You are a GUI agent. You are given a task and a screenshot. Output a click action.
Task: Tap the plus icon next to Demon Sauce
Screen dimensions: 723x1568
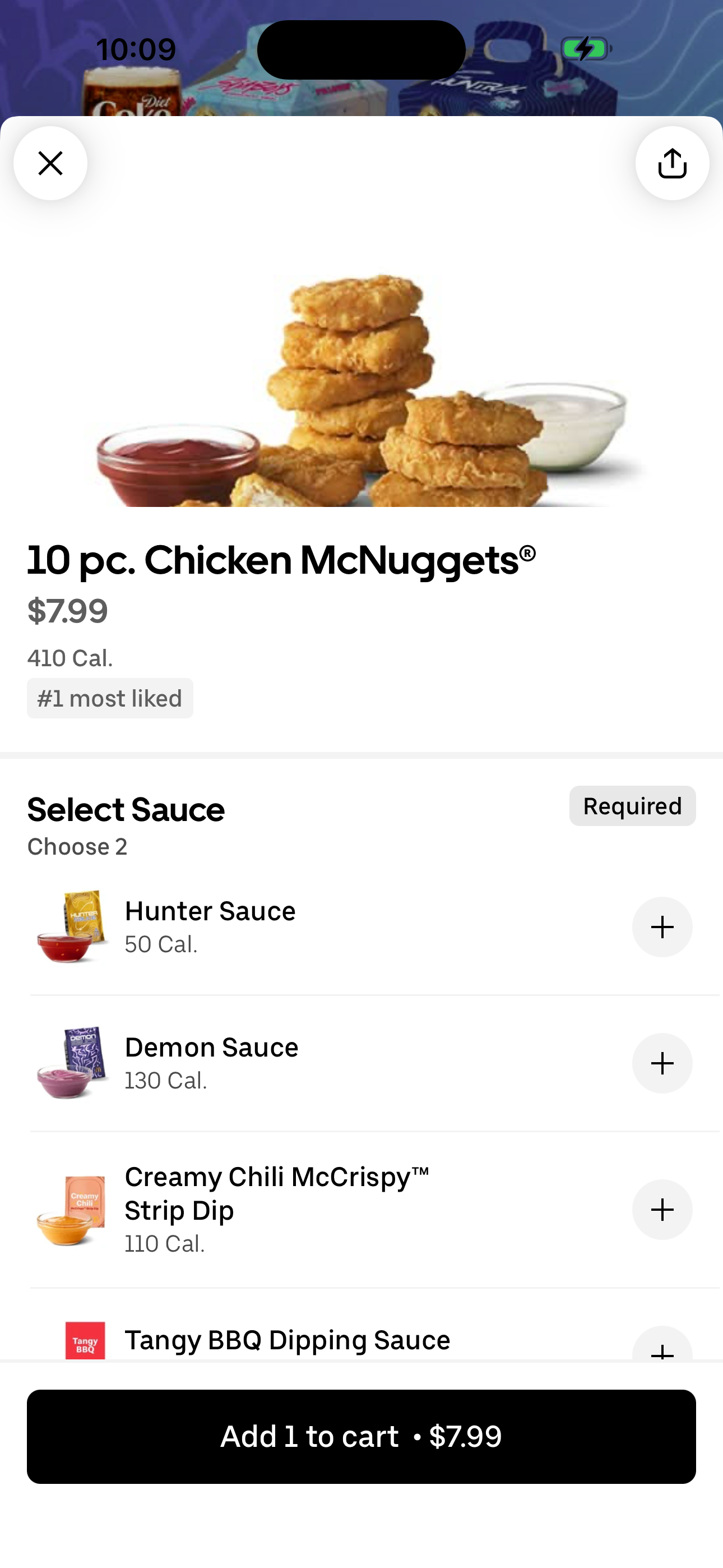(x=662, y=1063)
